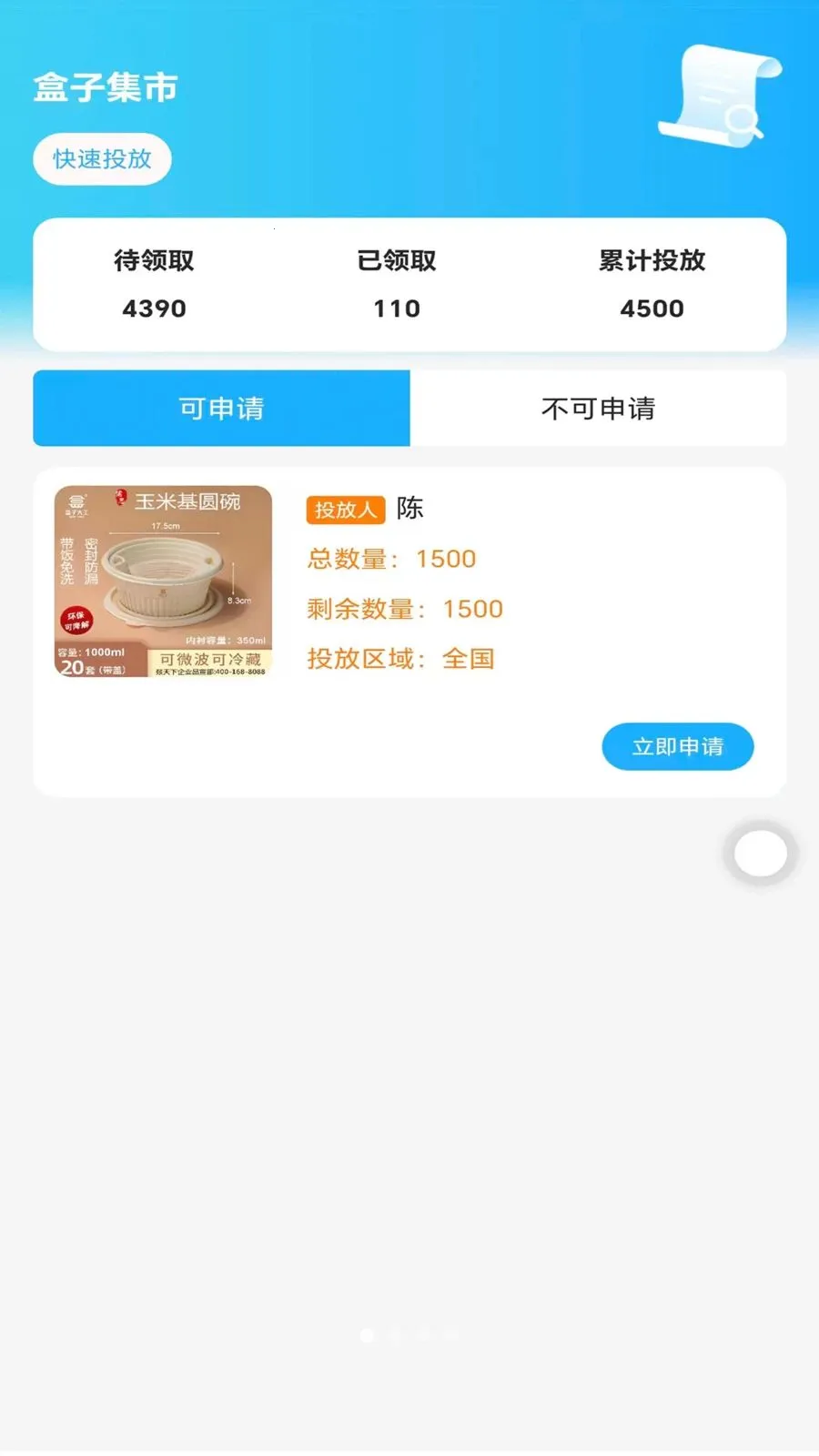Click the 剩余数量 1500 value
The height and width of the screenshot is (1456, 819).
point(472,608)
